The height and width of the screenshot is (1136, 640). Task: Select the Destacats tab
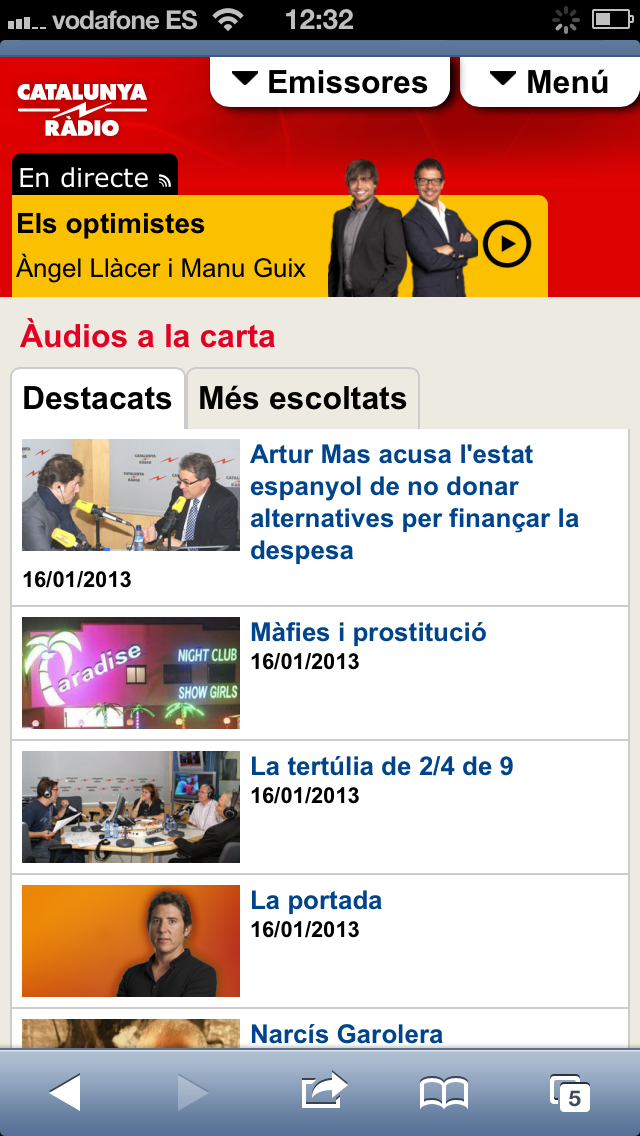[98, 398]
